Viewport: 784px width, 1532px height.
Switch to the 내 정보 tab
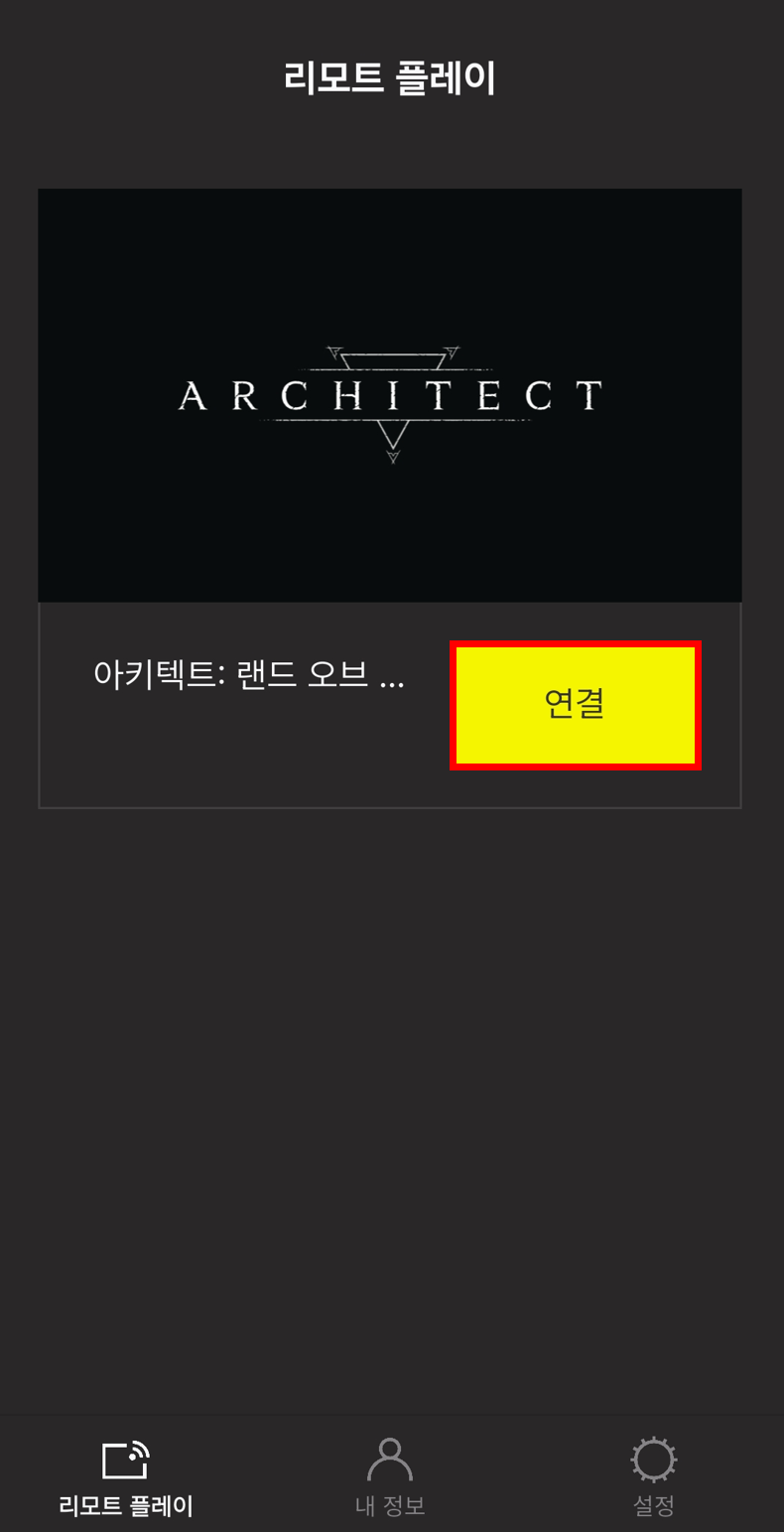point(390,1476)
